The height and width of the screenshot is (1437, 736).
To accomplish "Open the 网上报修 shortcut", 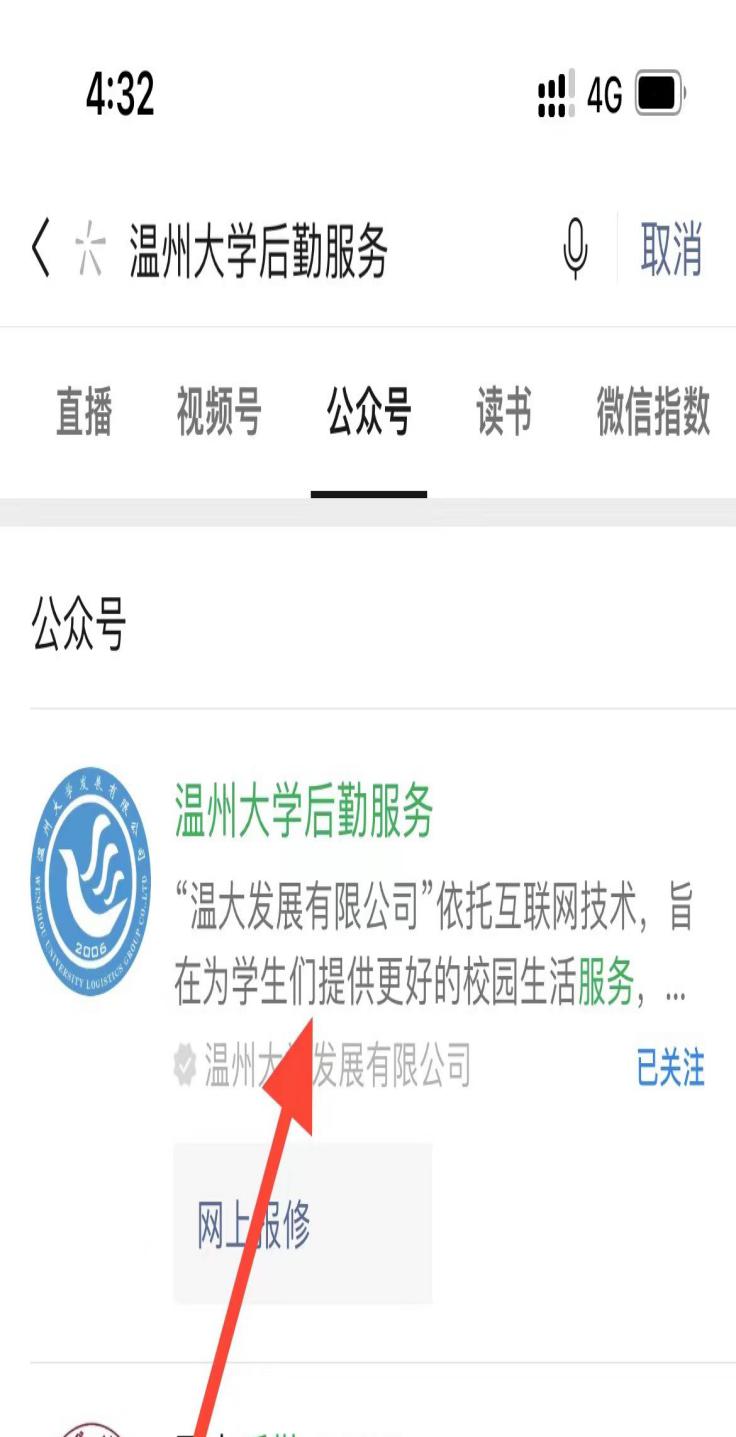I will 303,1224.
